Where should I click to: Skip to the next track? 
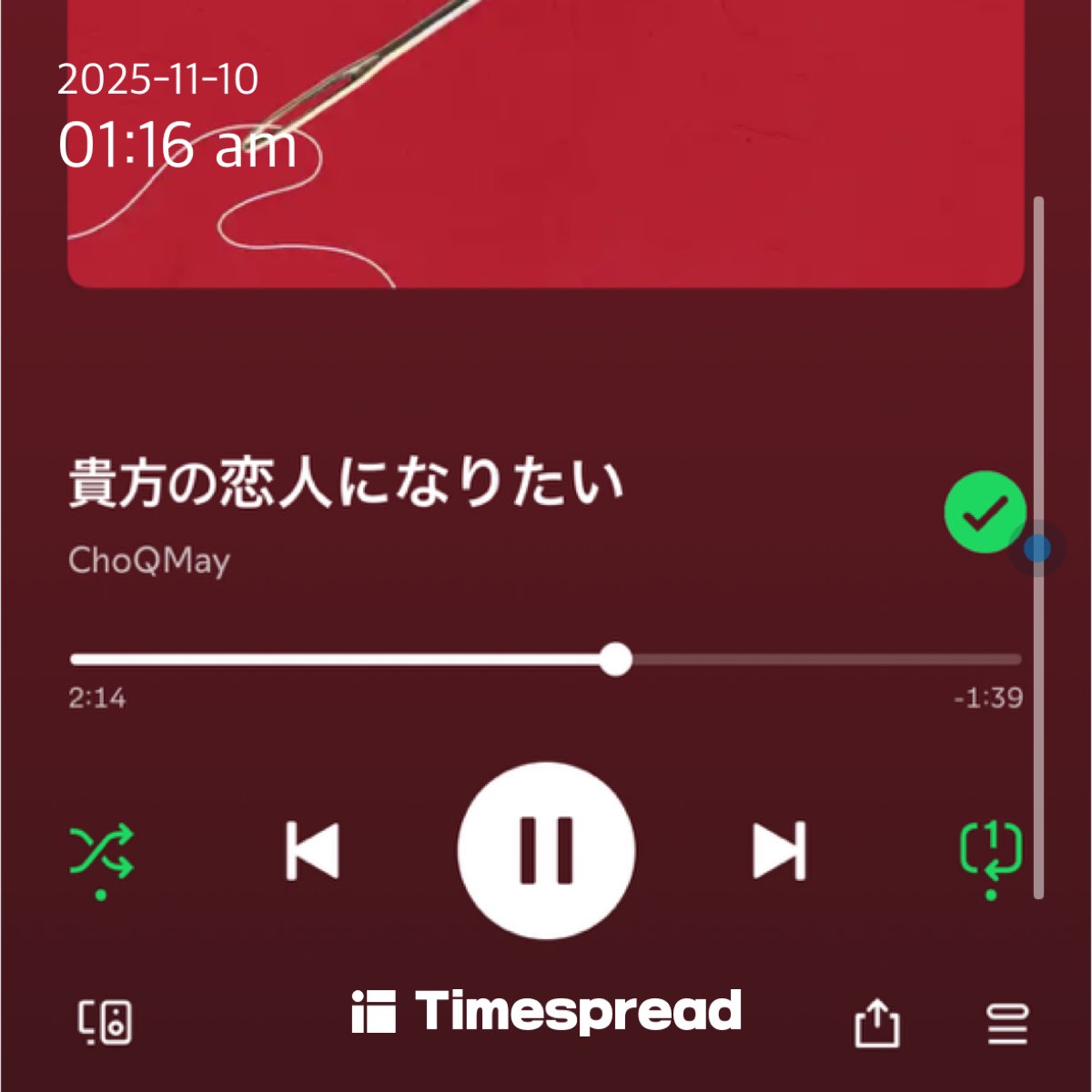[779, 851]
